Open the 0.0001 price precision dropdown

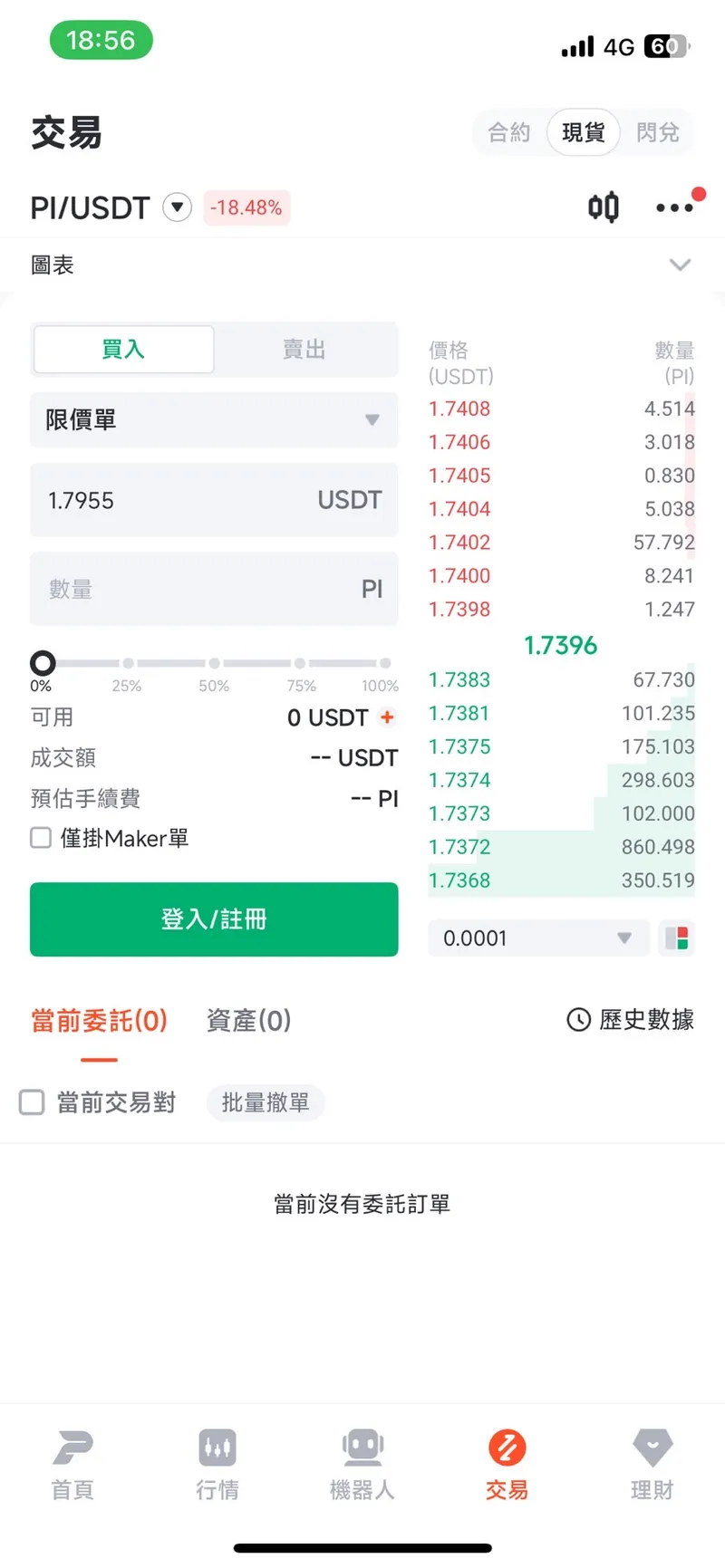[x=538, y=938]
